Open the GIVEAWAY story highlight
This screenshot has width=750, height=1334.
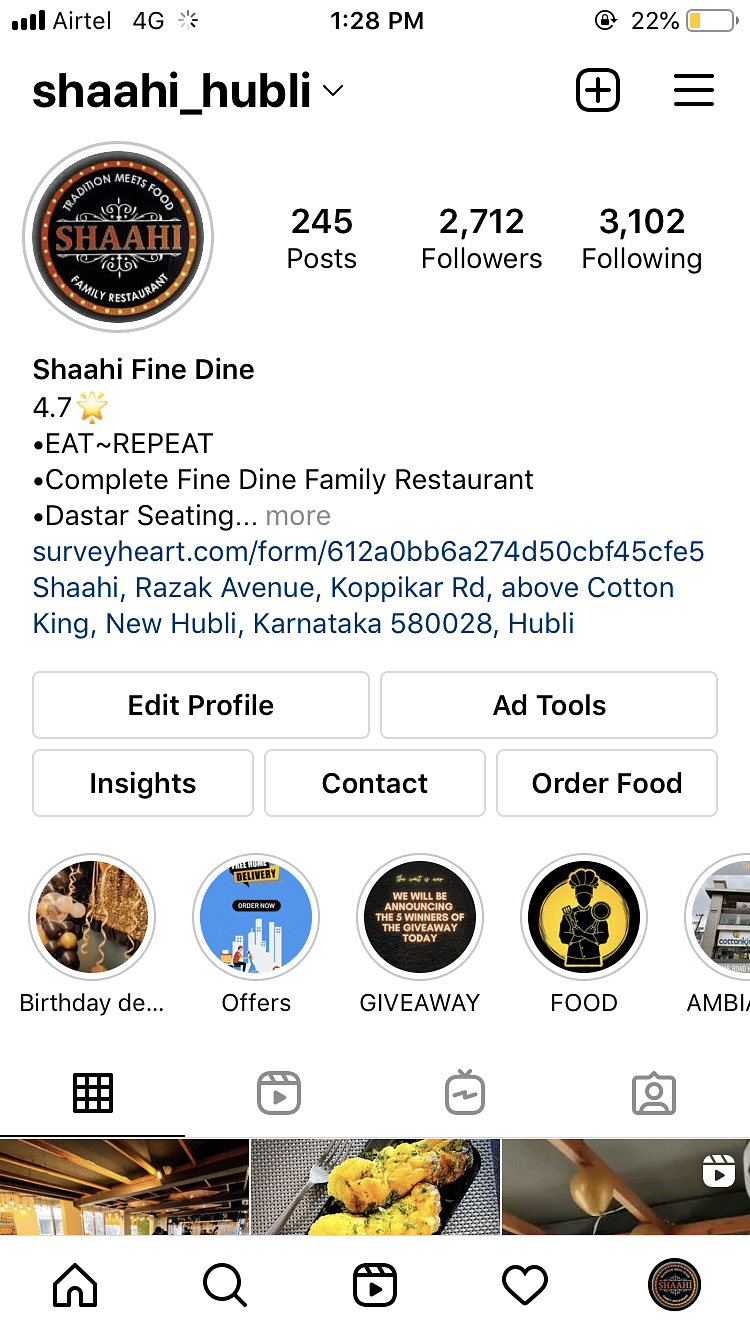tap(420, 917)
